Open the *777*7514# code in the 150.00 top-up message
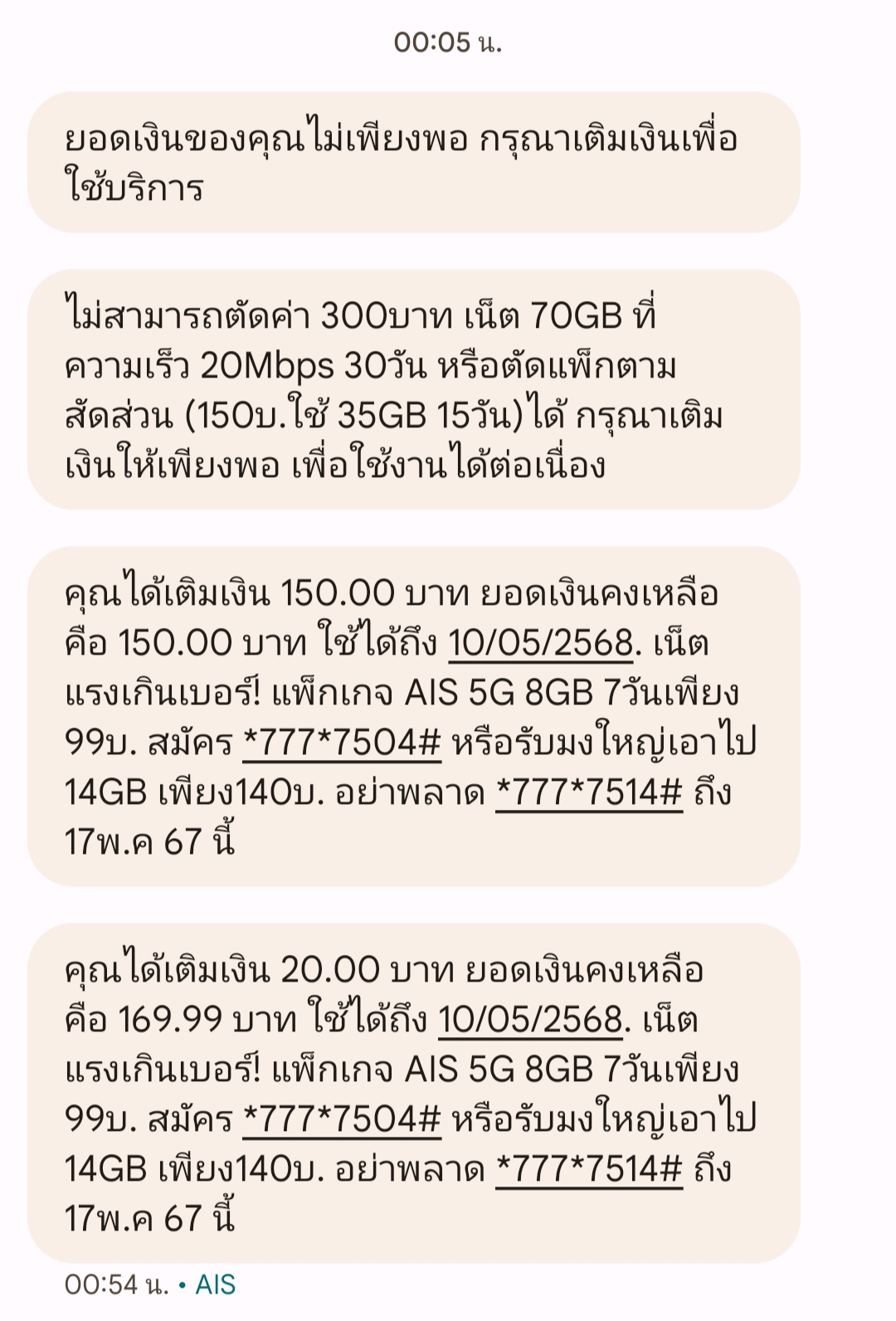Image resolution: width=896 pixels, height=1321 pixels. (x=589, y=792)
